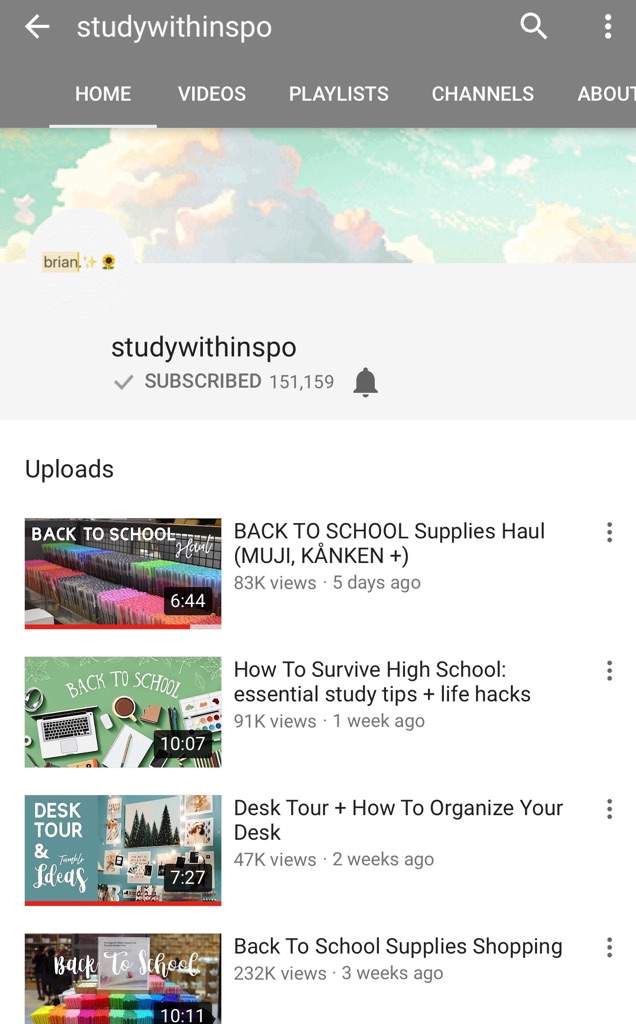The width and height of the screenshot is (636, 1024).
Task: Open the channel overflow menu in the app bar
Action: coord(607,27)
